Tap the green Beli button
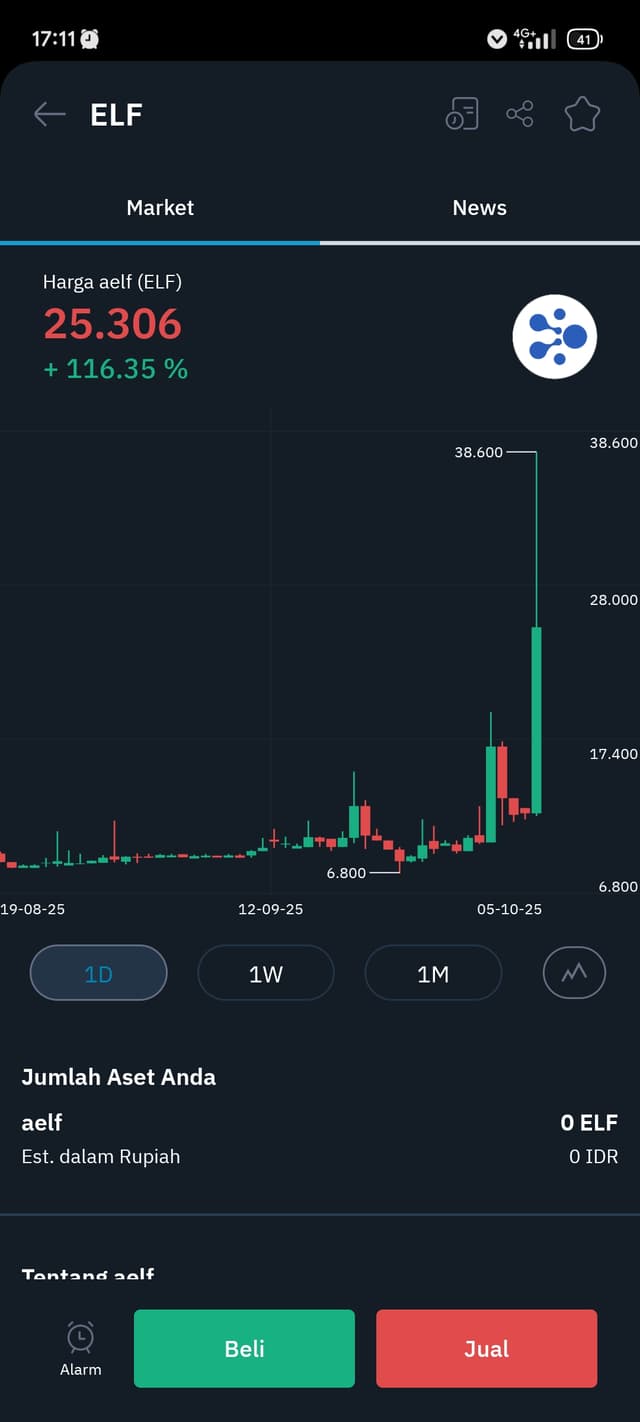 point(244,1348)
